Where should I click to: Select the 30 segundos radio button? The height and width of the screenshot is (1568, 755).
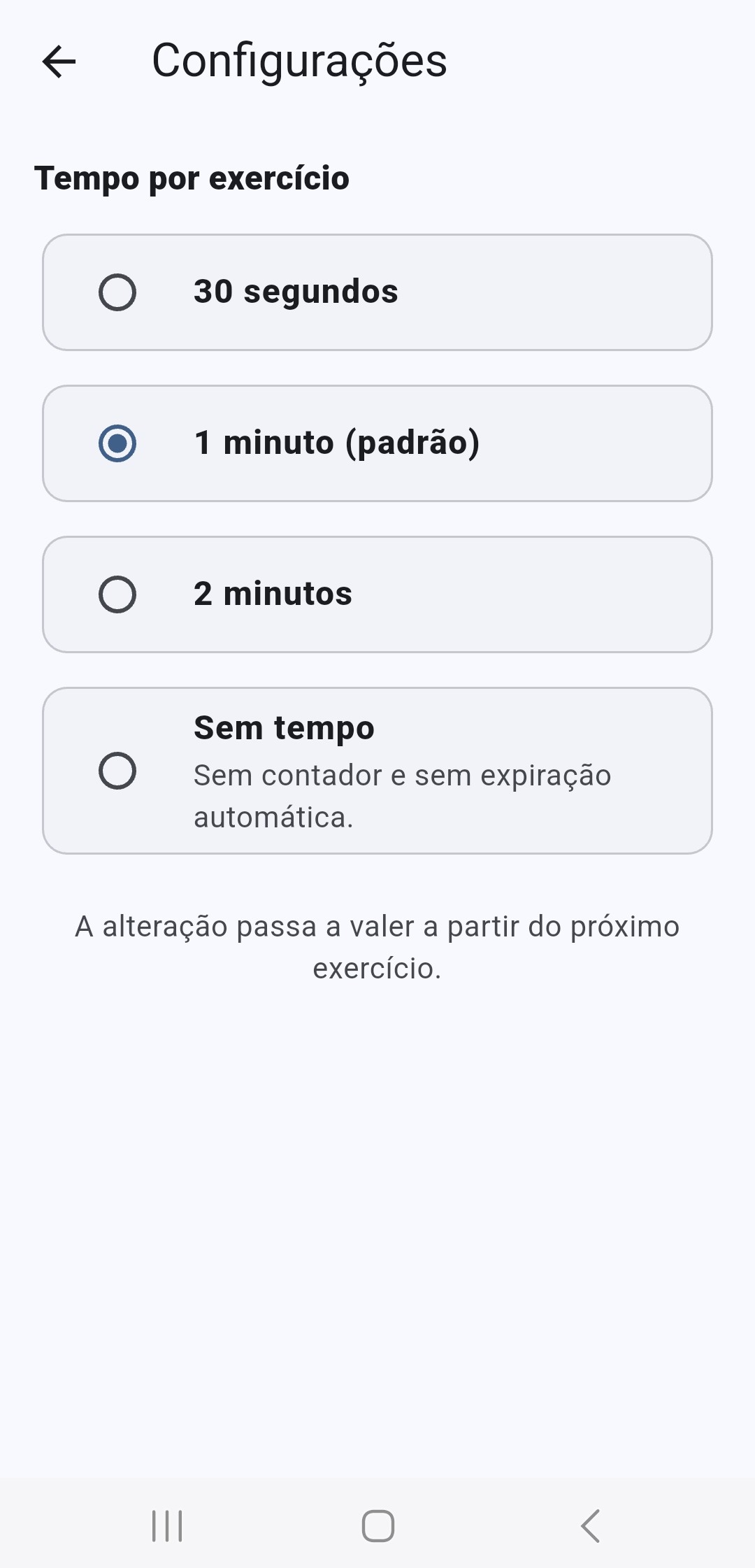pyautogui.click(x=119, y=292)
